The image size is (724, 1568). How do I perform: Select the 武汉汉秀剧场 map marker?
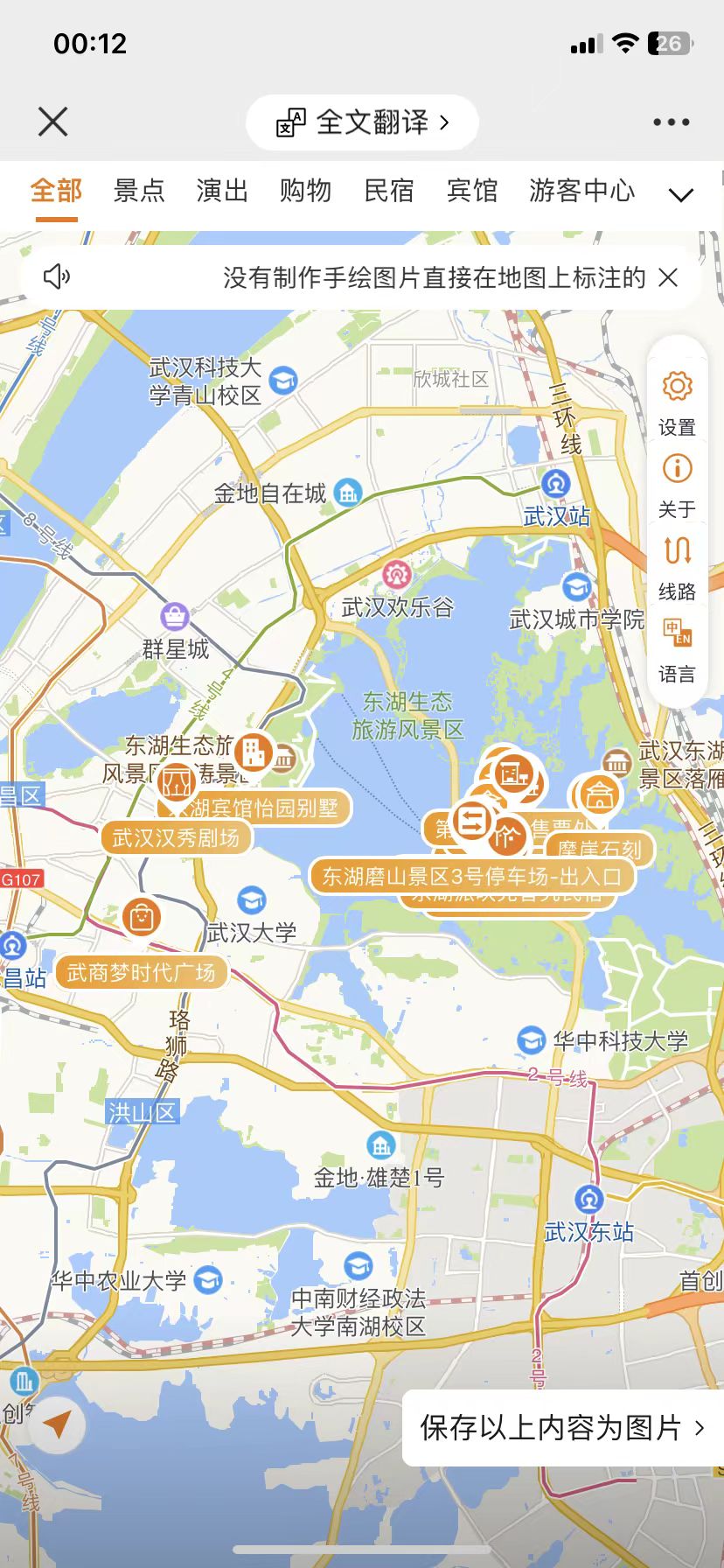click(176, 838)
